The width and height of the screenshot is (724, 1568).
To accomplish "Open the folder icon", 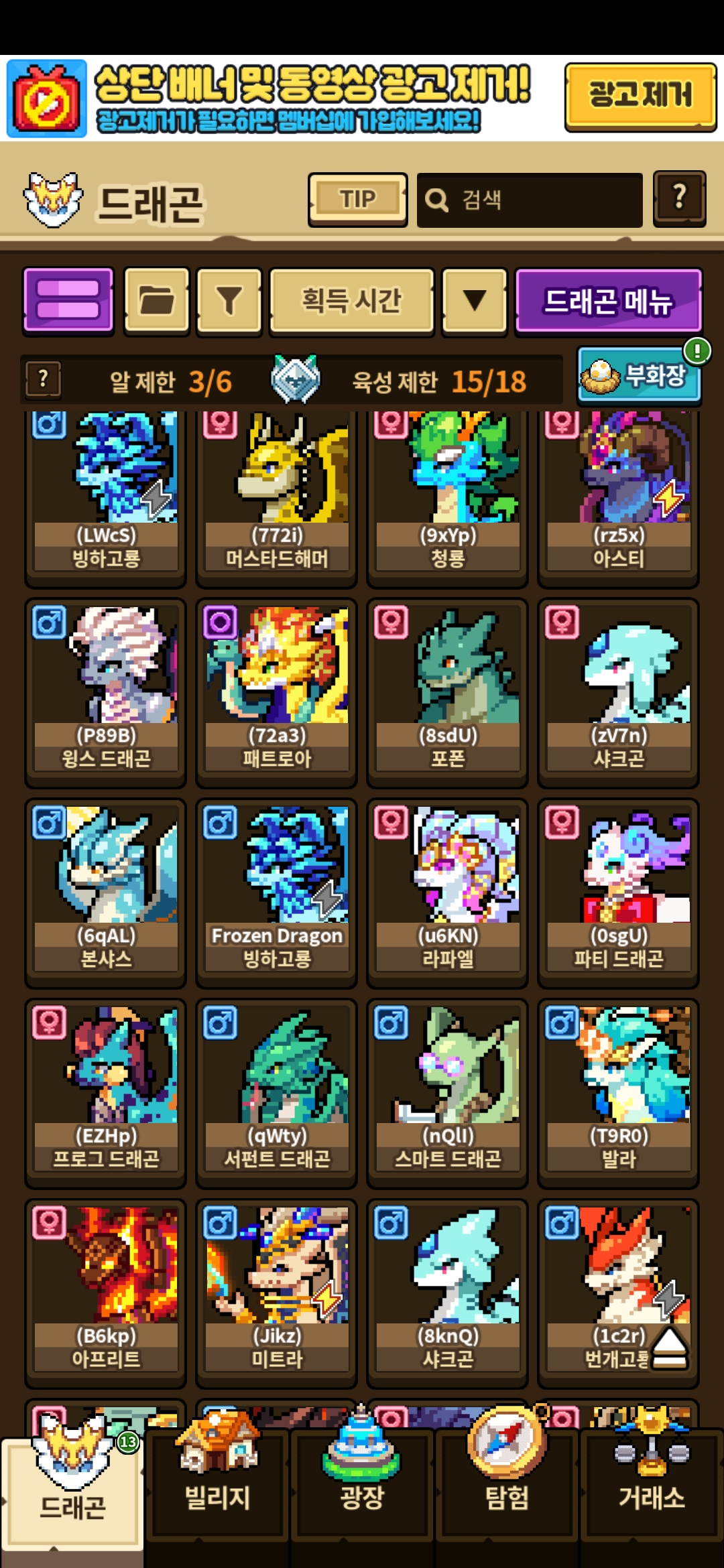I will [x=157, y=300].
